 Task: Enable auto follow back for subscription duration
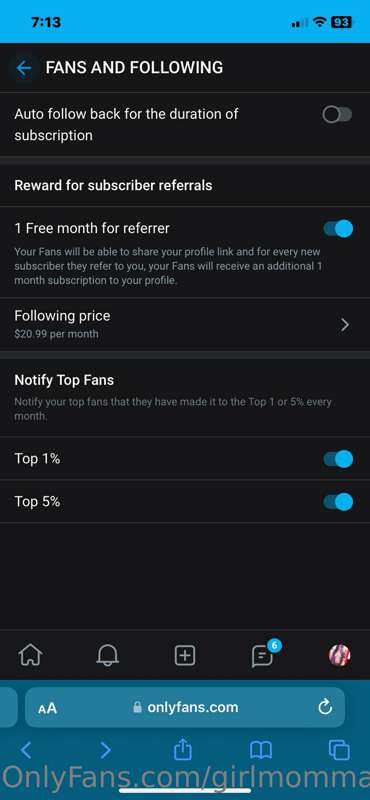coord(337,115)
